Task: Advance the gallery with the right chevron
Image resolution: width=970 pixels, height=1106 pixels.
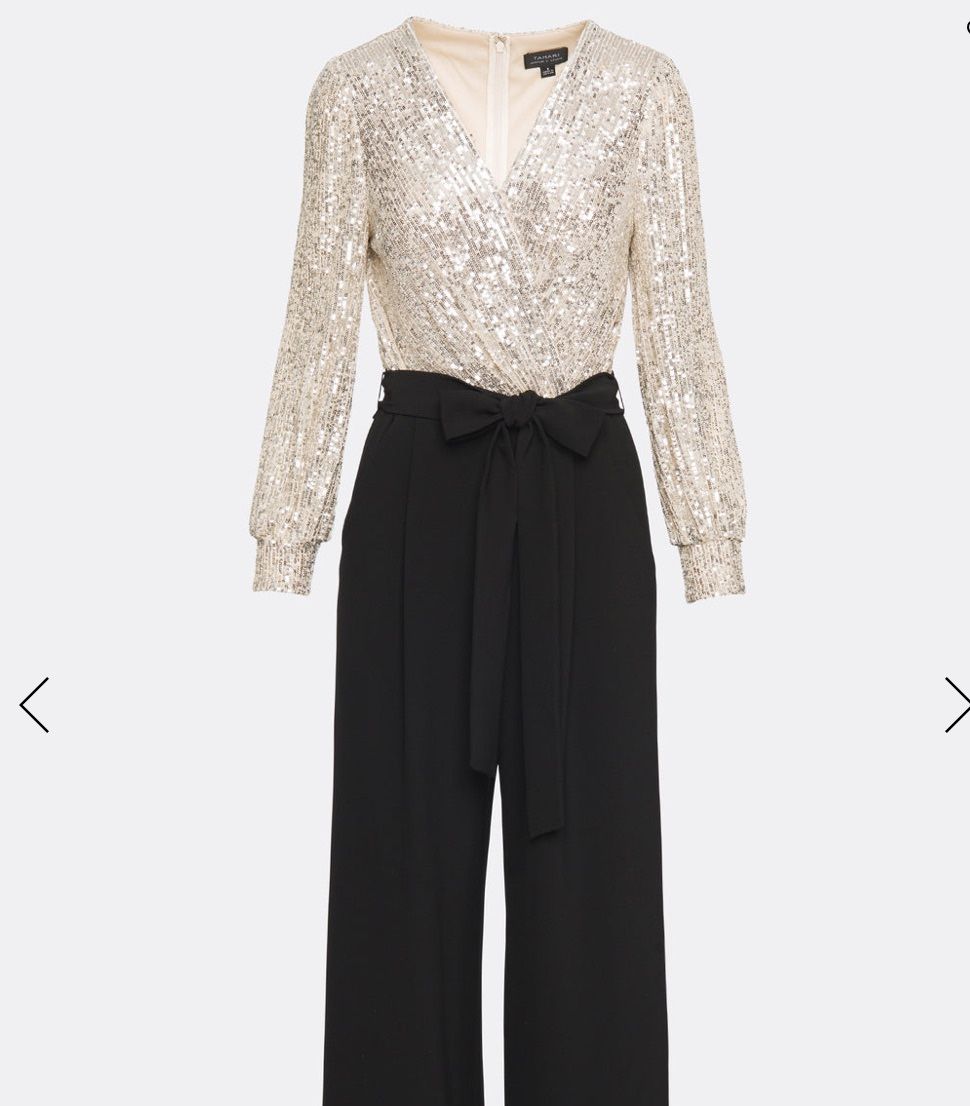Action: click(957, 705)
